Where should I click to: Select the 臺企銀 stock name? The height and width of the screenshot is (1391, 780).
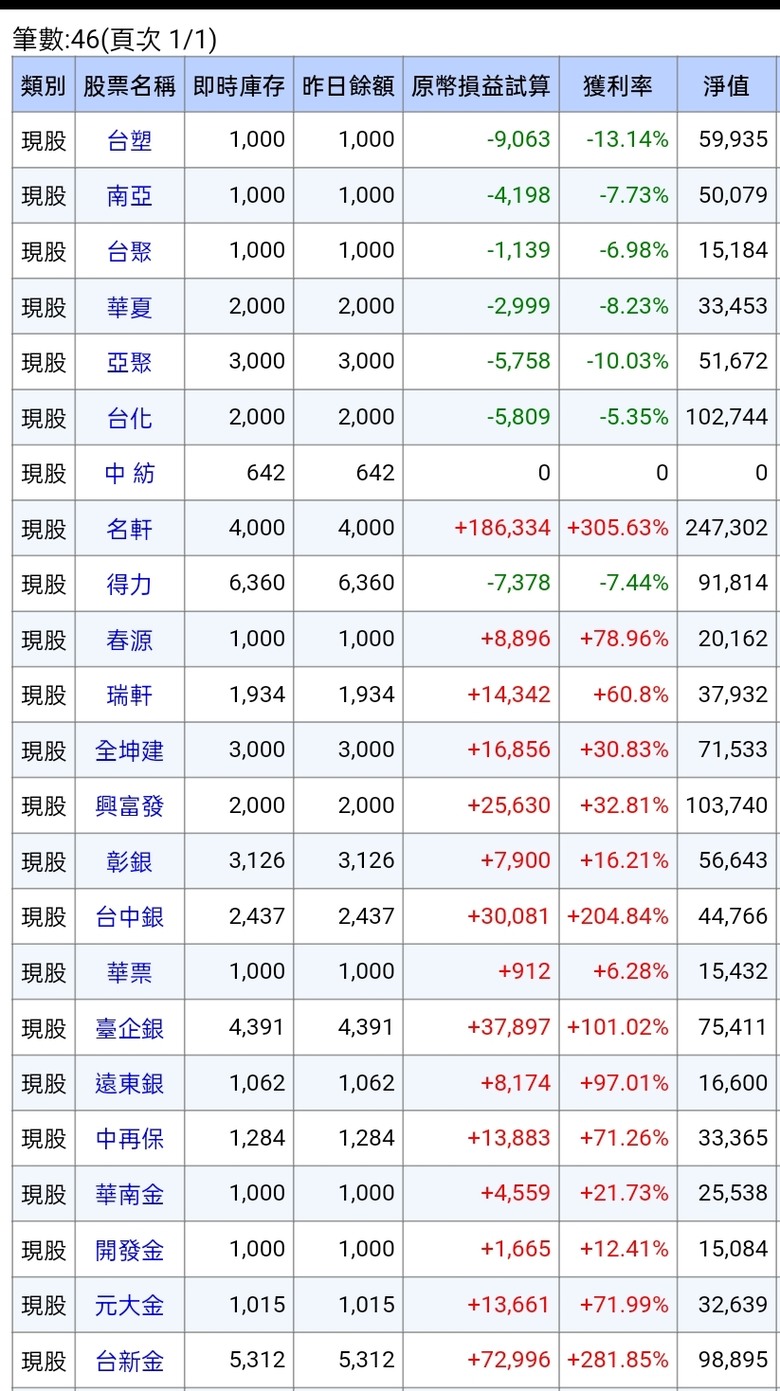tap(130, 1028)
